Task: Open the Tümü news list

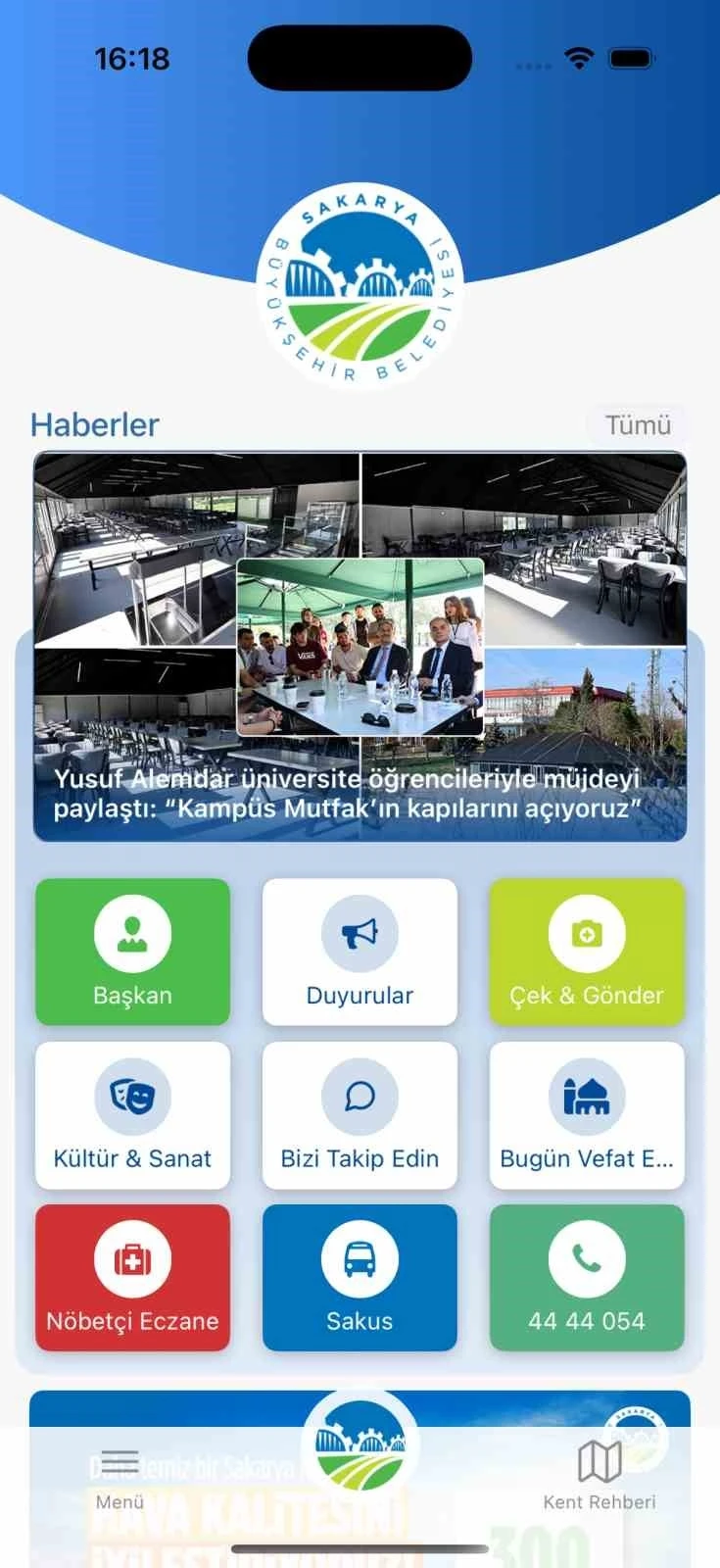Action: coord(637,425)
